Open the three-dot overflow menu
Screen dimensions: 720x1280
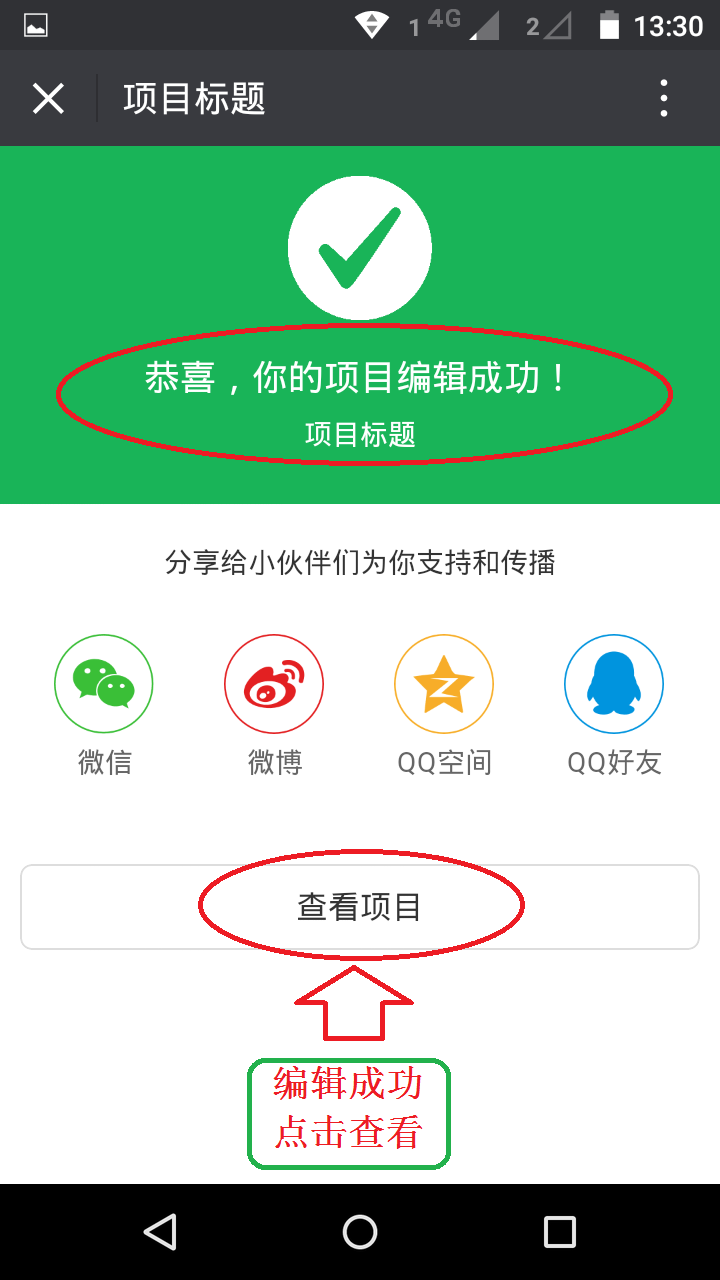coord(664,99)
